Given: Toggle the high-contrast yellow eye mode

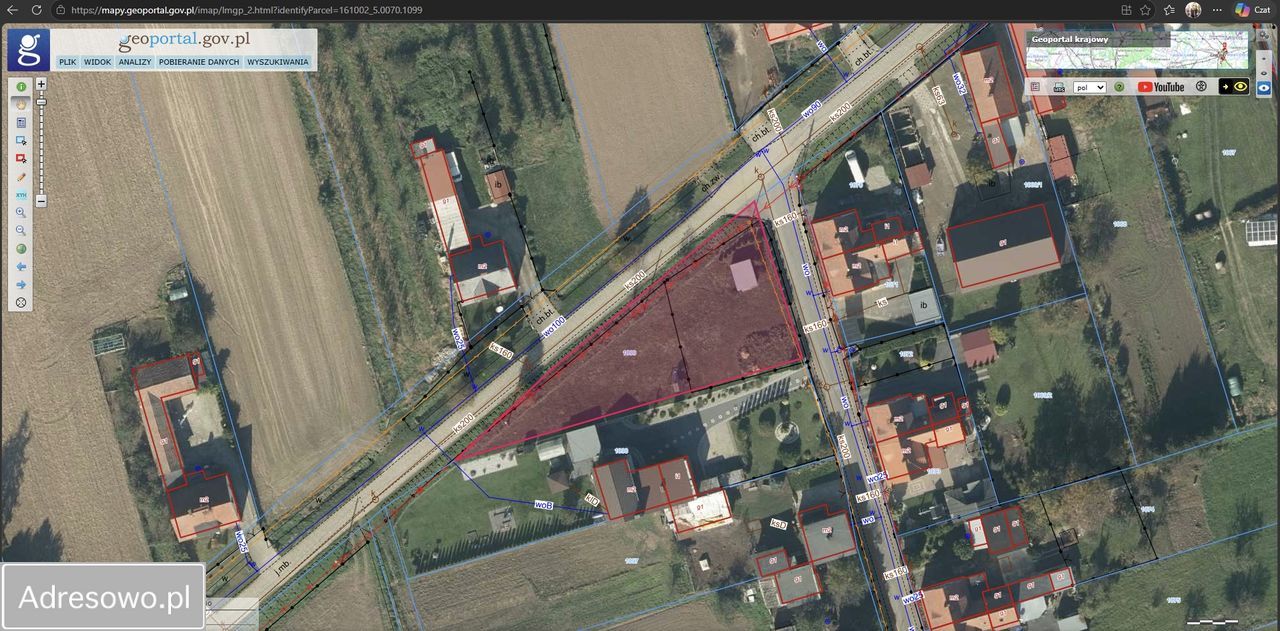Looking at the screenshot, I should (x=1235, y=87).
